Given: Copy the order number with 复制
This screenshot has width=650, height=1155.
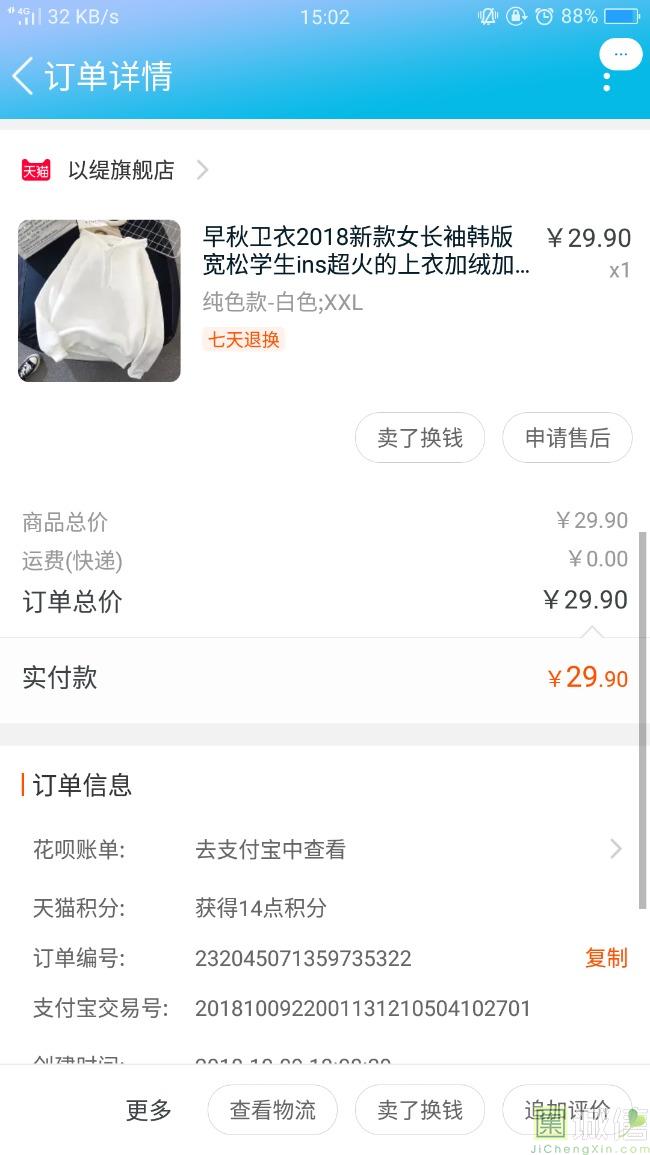Looking at the screenshot, I should tap(606, 958).
